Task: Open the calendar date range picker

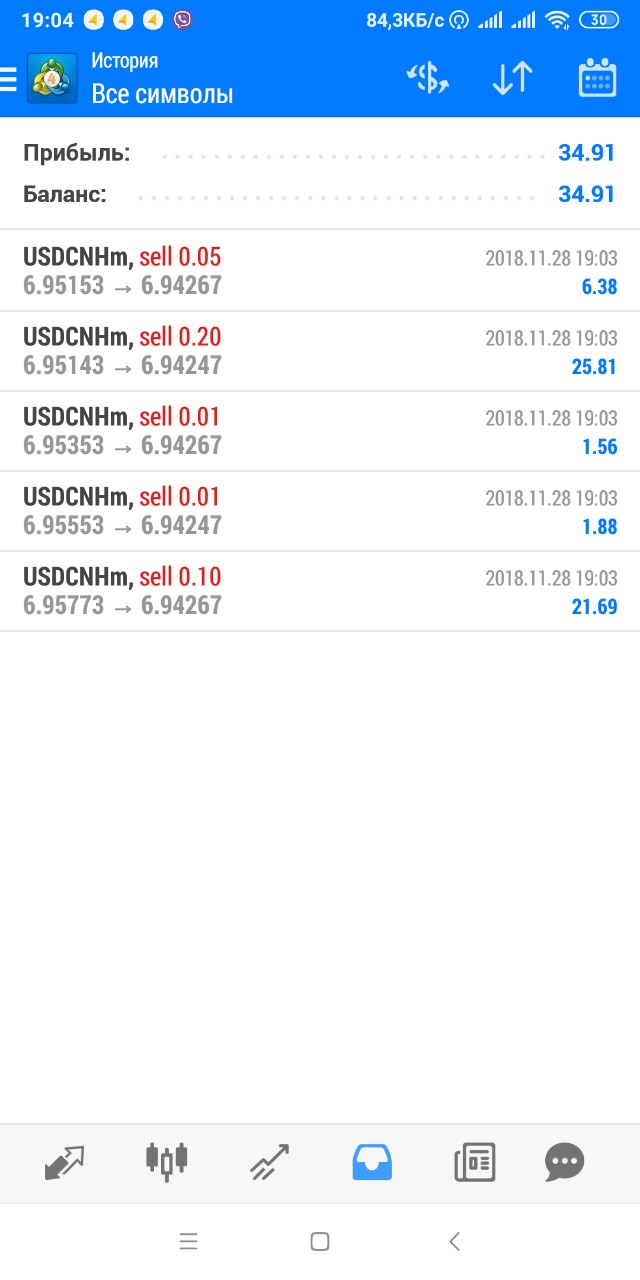Action: pyautogui.click(x=597, y=79)
